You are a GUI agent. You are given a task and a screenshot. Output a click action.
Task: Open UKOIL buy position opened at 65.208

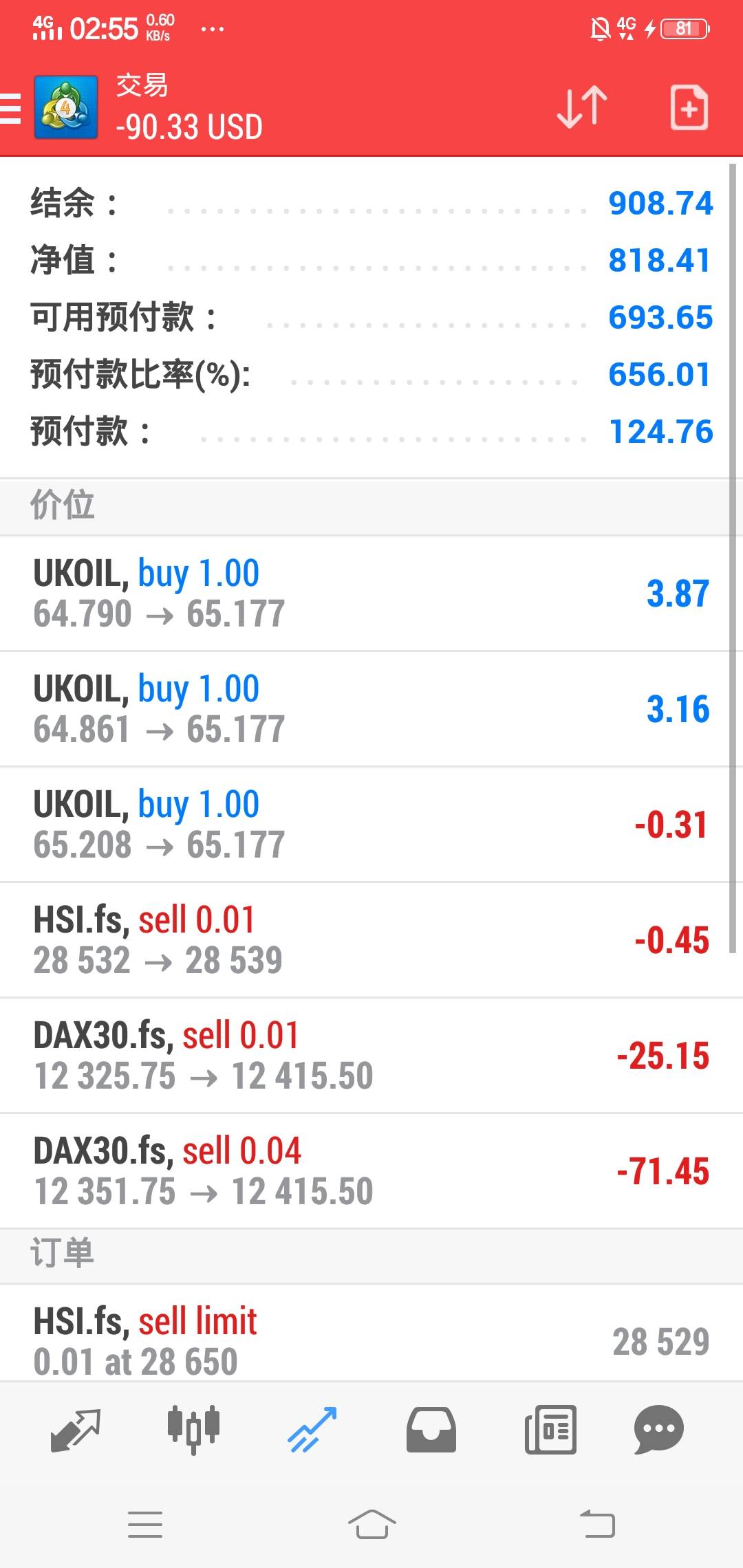[x=371, y=825]
